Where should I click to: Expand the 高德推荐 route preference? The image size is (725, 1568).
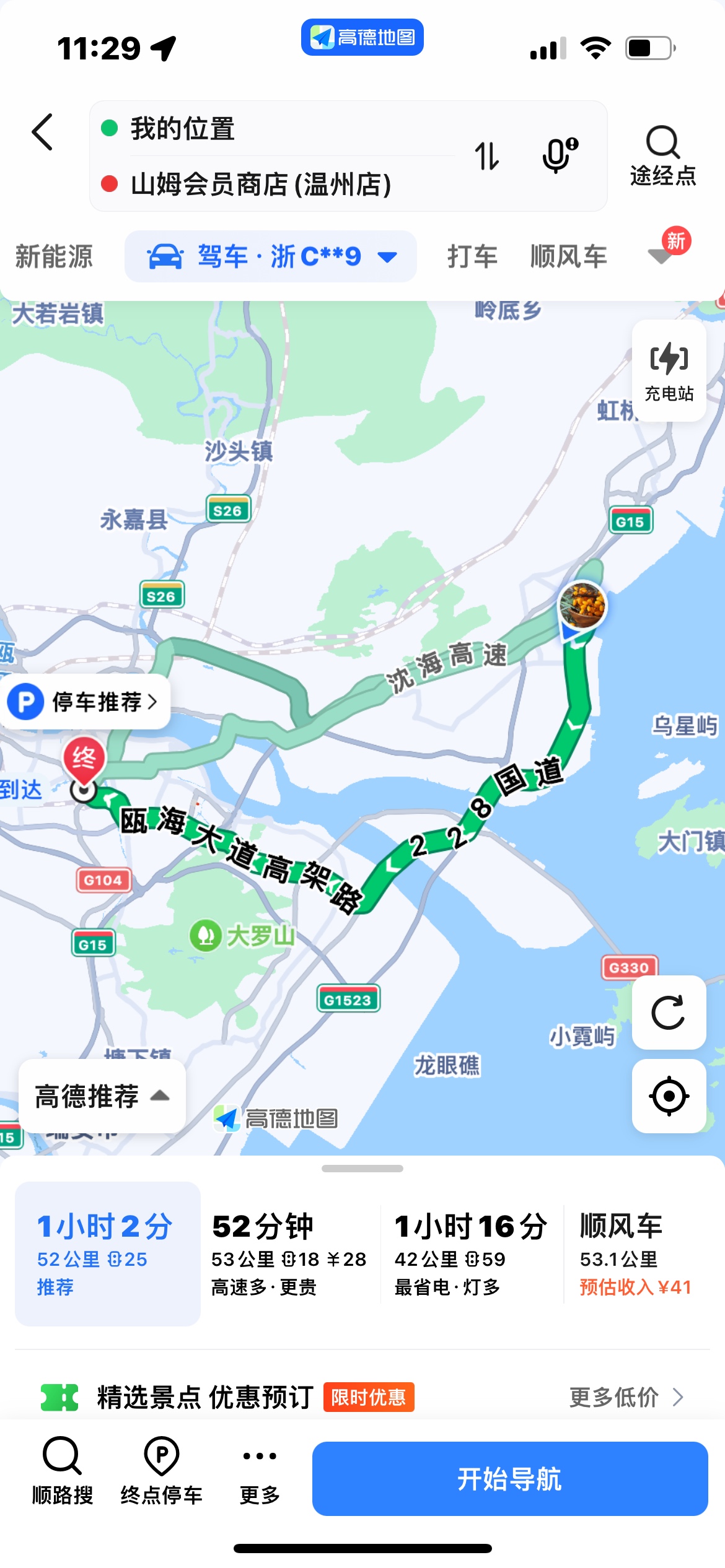(x=102, y=1096)
